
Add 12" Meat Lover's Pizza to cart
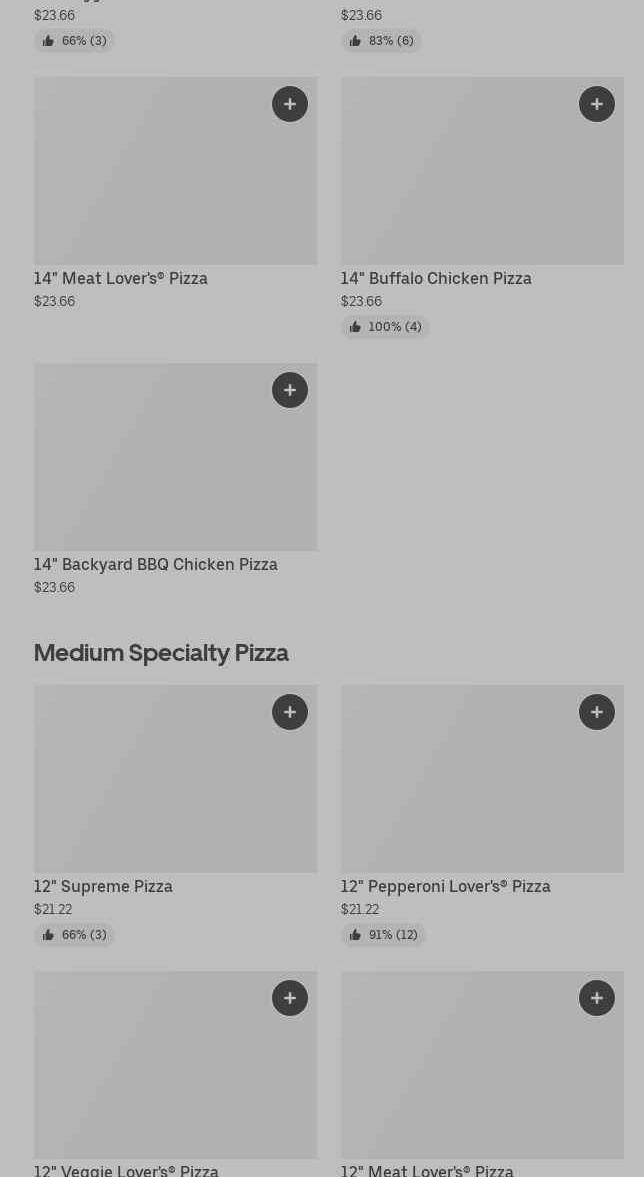597,998
